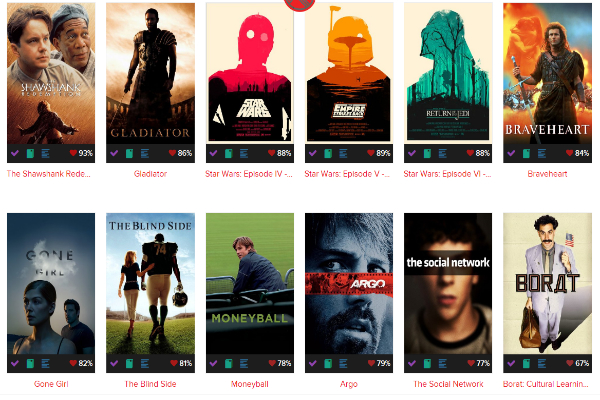Open The Blind Side poster
This screenshot has width=600, height=400.
click(150, 283)
